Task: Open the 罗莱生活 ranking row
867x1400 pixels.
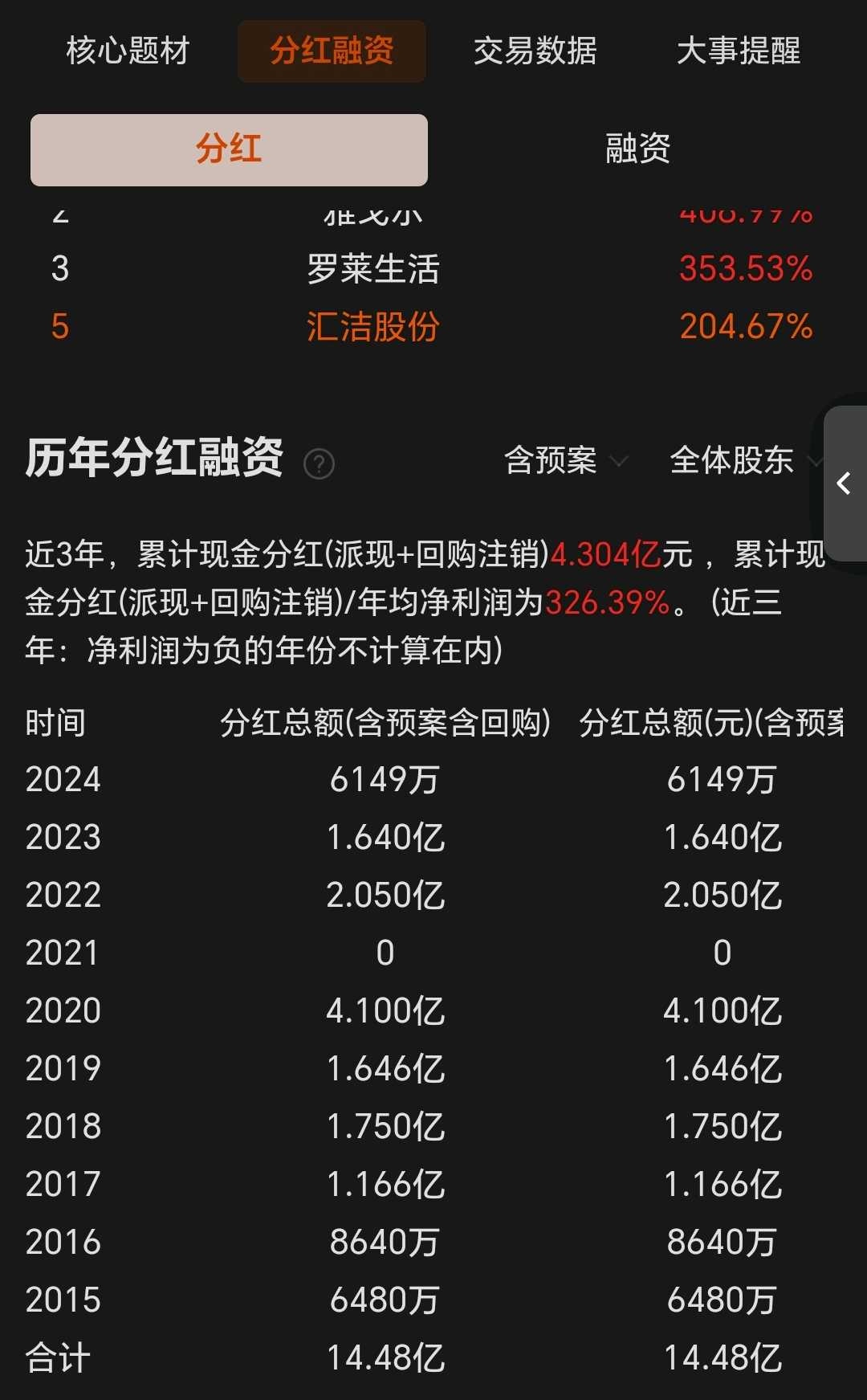Action: point(433,268)
